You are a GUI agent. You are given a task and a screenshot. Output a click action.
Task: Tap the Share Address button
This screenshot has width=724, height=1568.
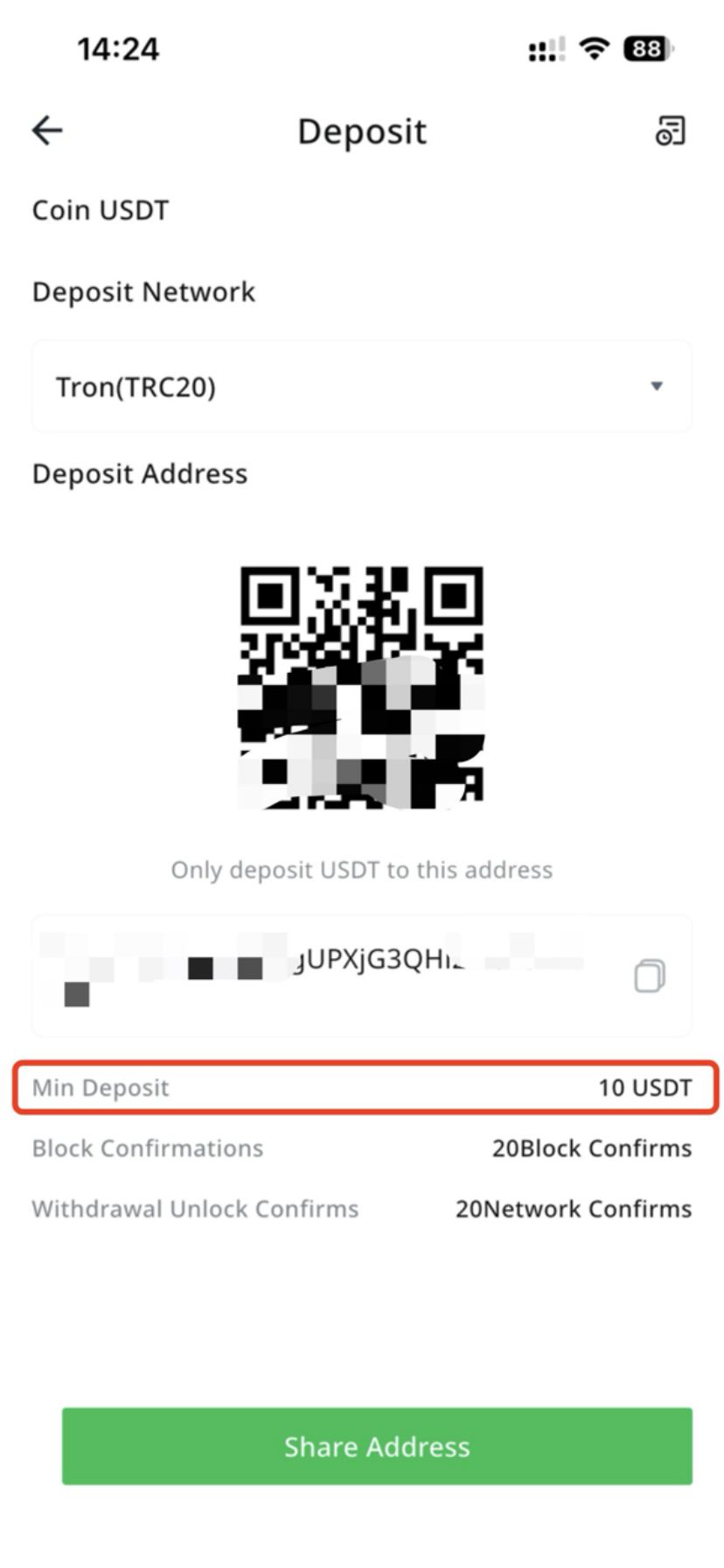pos(377,1446)
